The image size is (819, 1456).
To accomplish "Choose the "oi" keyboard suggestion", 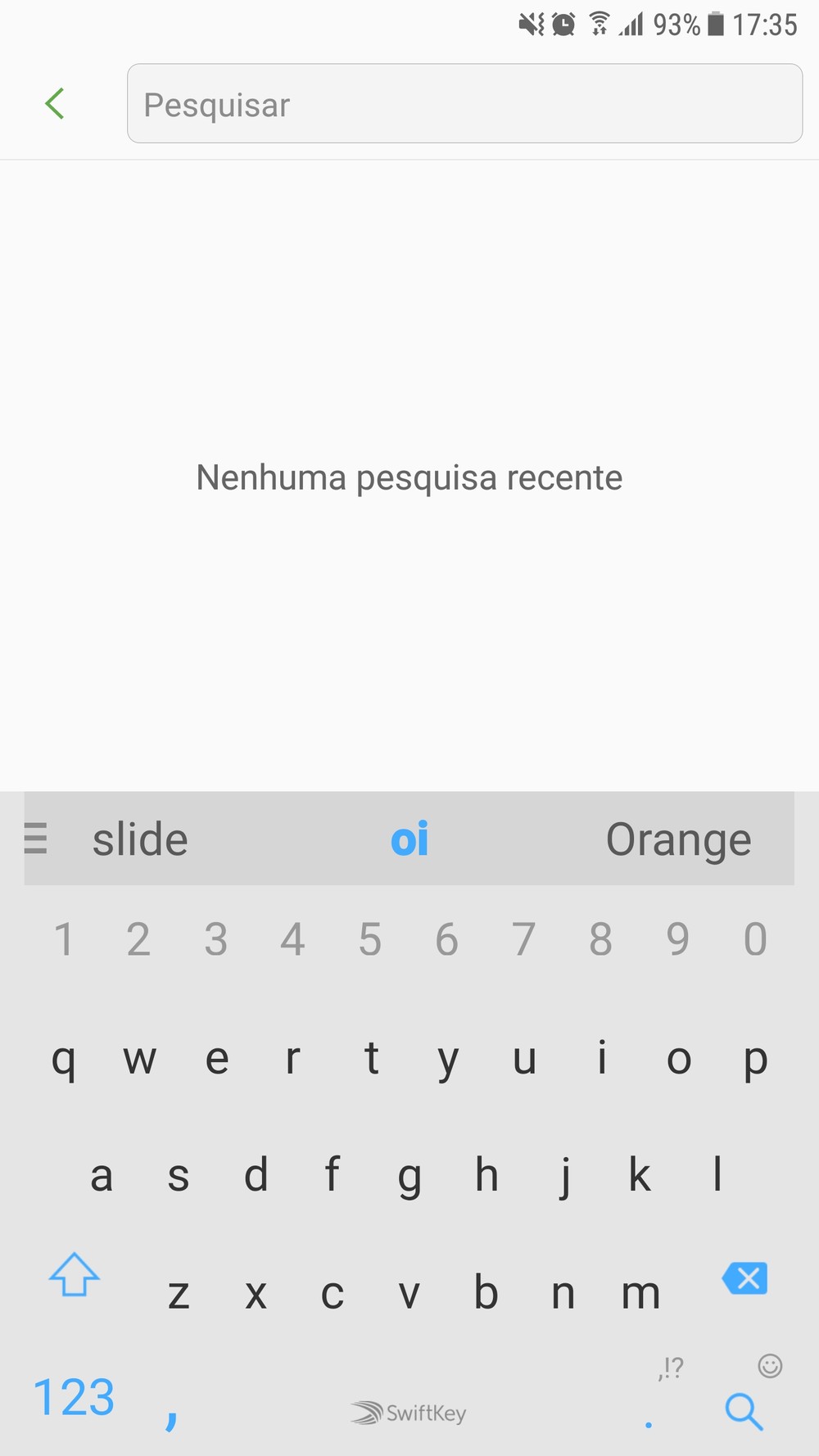I will pos(409,839).
